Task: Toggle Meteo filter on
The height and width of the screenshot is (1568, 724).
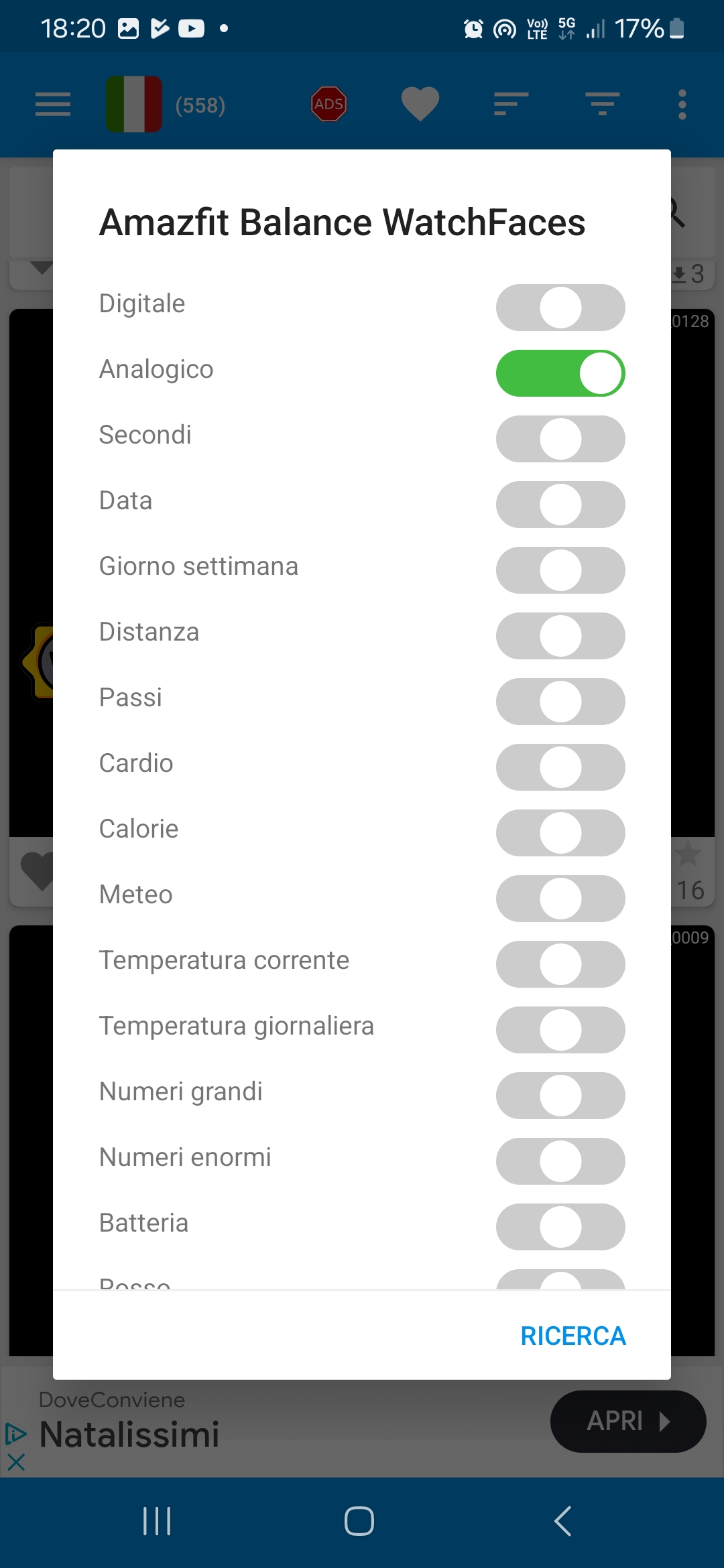Action: pos(560,899)
